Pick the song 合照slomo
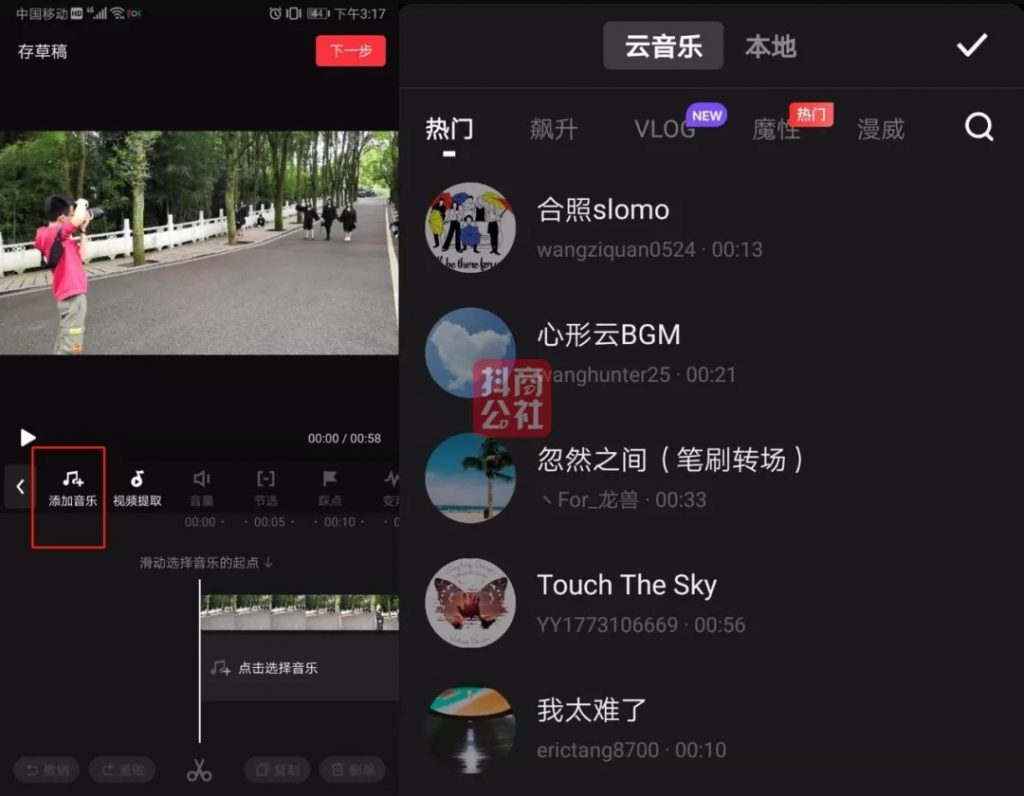Screen dimensions: 1024x796 pos(603,226)
